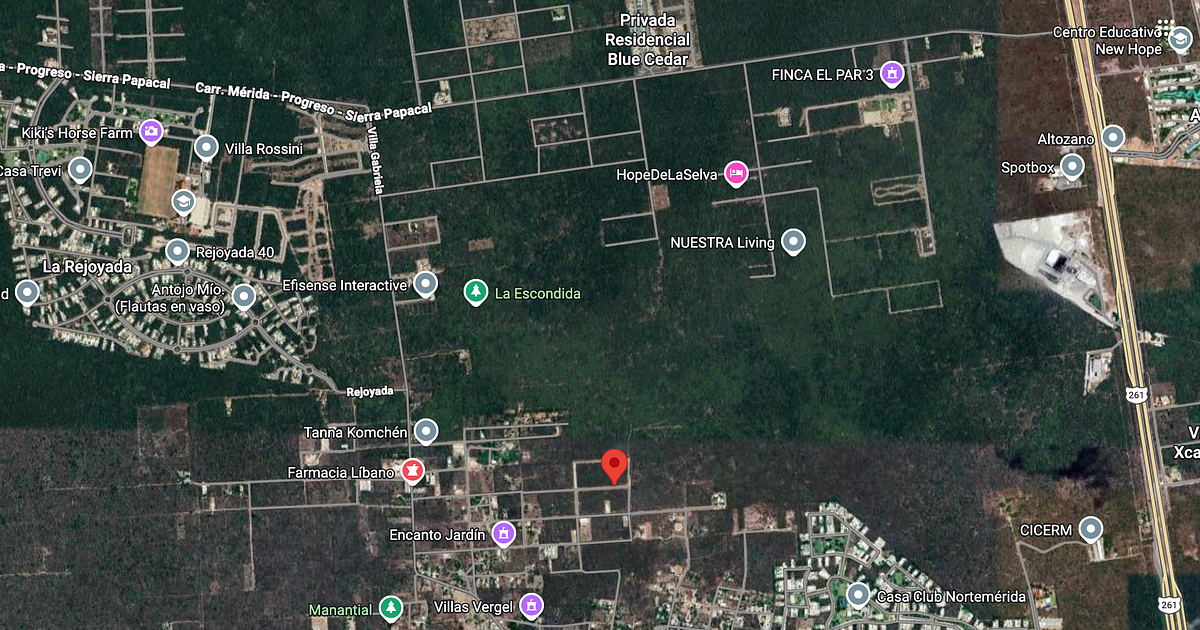Viewport: 1200px width, 630px height.
Task: Open the CICERM place marker
Action: pyautogui.click(x=1091, y=528)
